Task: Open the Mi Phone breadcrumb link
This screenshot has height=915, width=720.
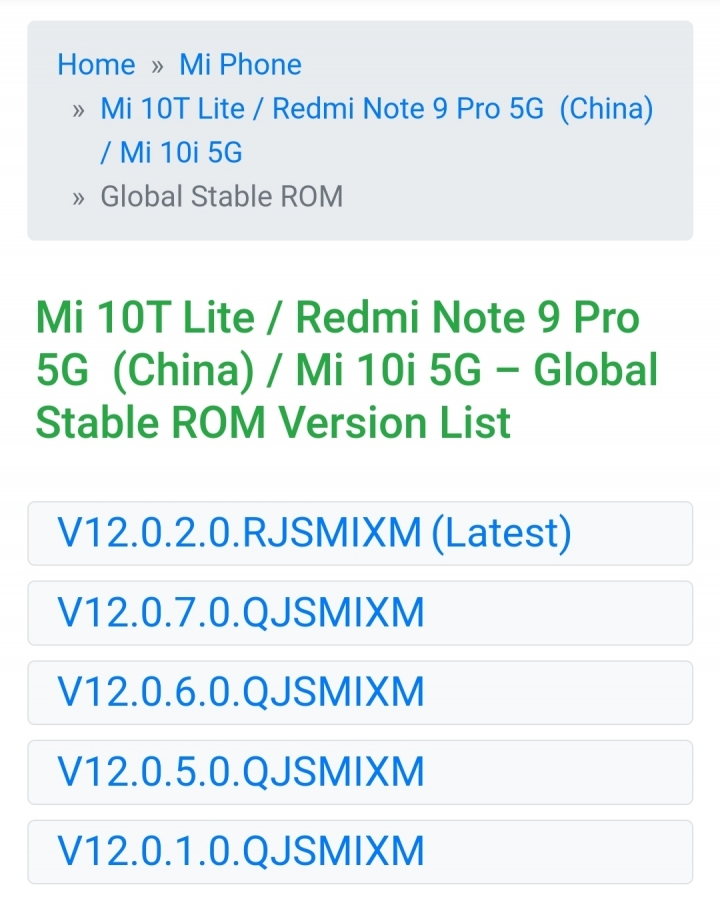Action: click(x=240, y=65)
